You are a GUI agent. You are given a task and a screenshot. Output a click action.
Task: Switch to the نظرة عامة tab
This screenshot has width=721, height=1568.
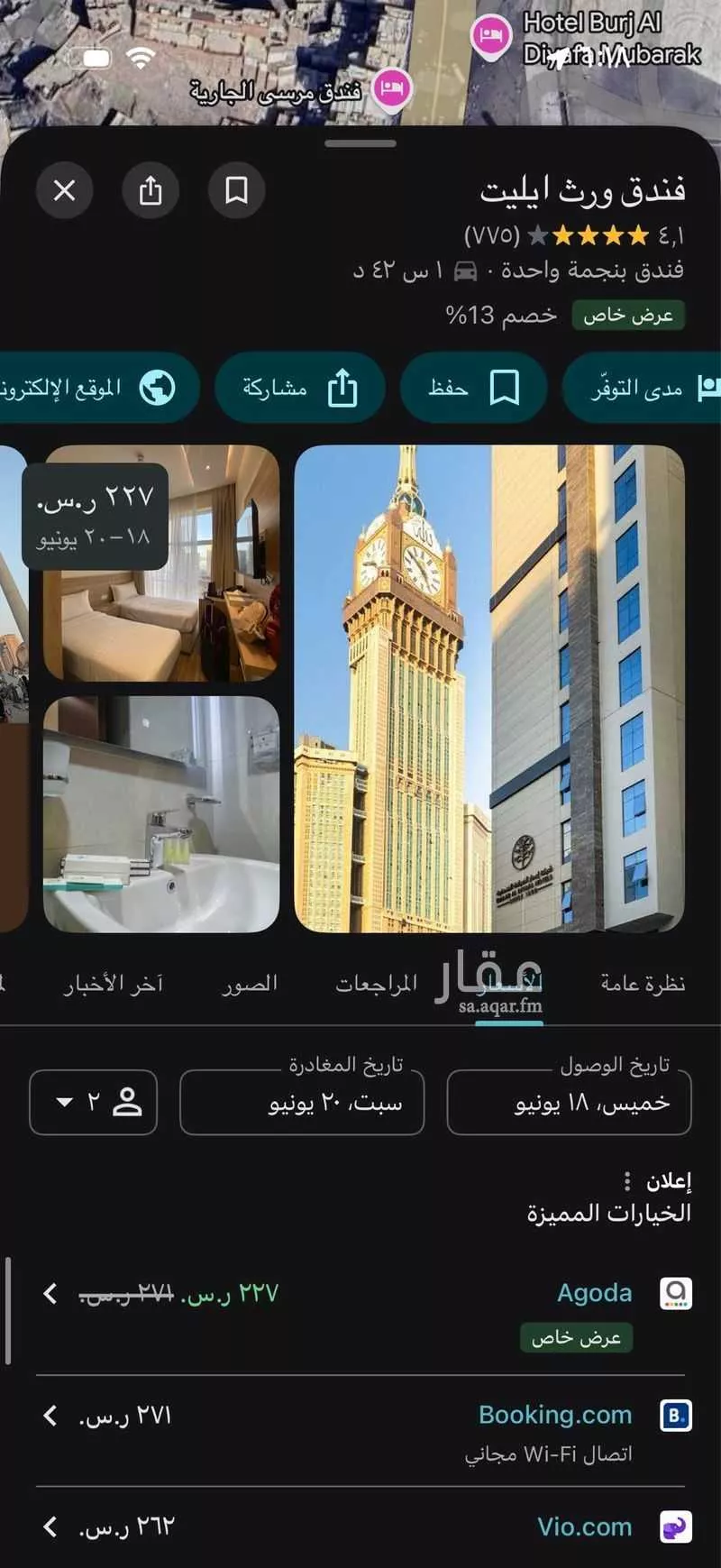(x=643, y=984)
